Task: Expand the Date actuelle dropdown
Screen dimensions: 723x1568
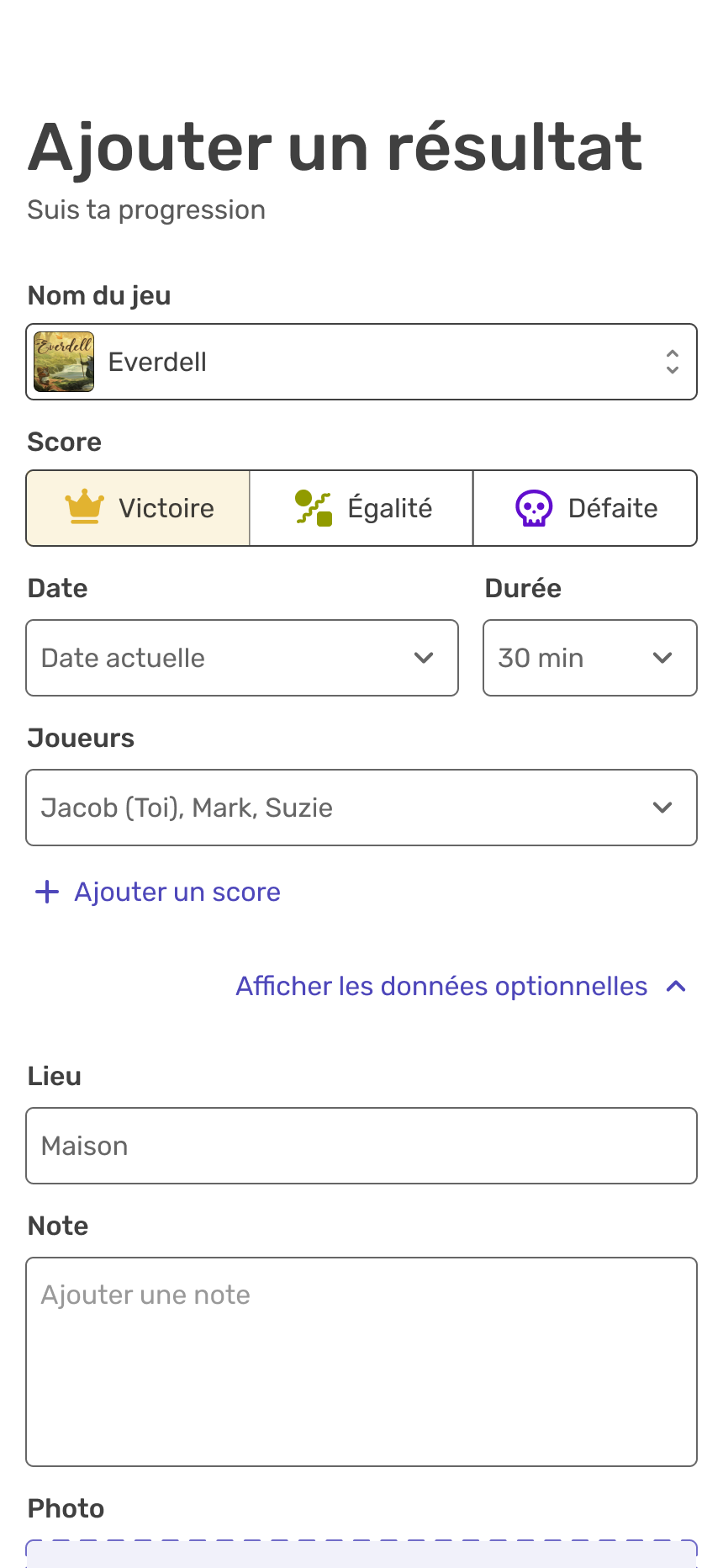Action: coord(242,658)
